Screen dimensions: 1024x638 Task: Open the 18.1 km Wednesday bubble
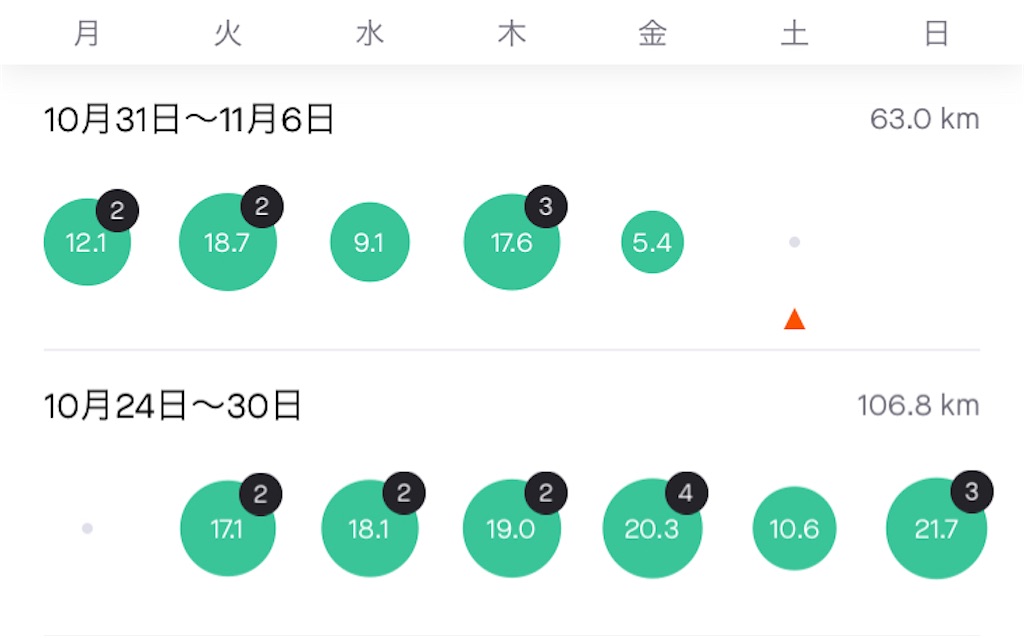370,528
